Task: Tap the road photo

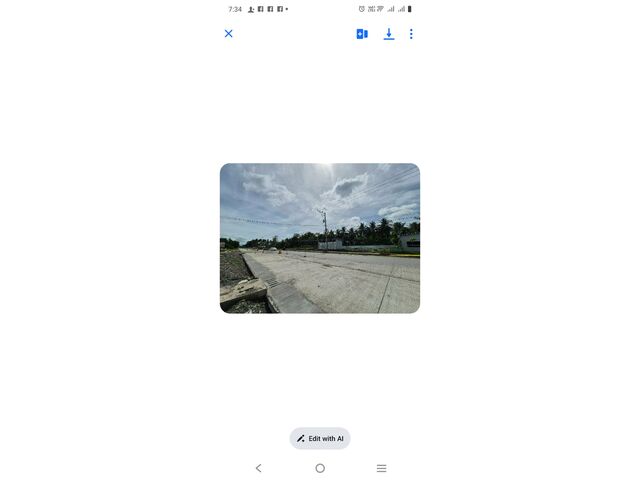Action: click(320, 238)
